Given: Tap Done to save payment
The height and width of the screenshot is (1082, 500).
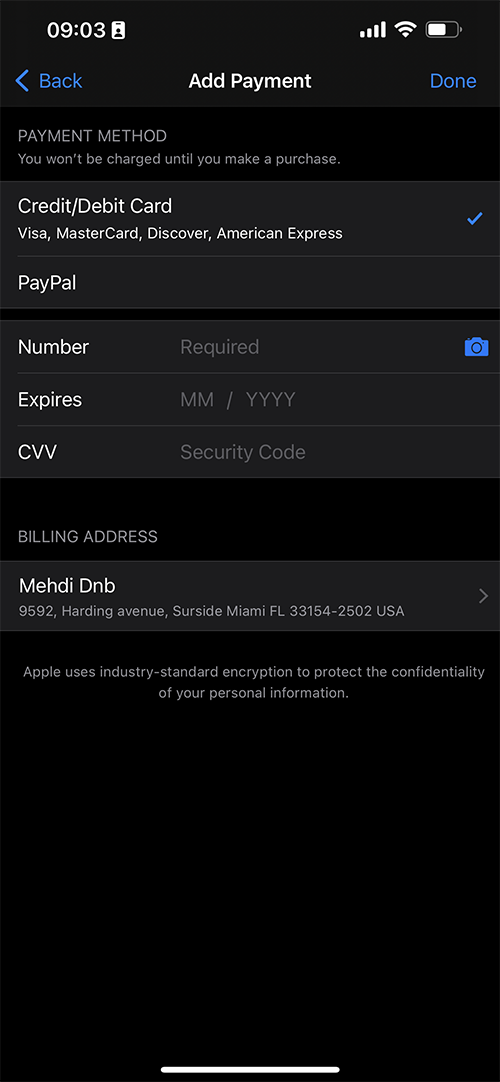Looking at the screenshot, I should (x=452, y=81).
